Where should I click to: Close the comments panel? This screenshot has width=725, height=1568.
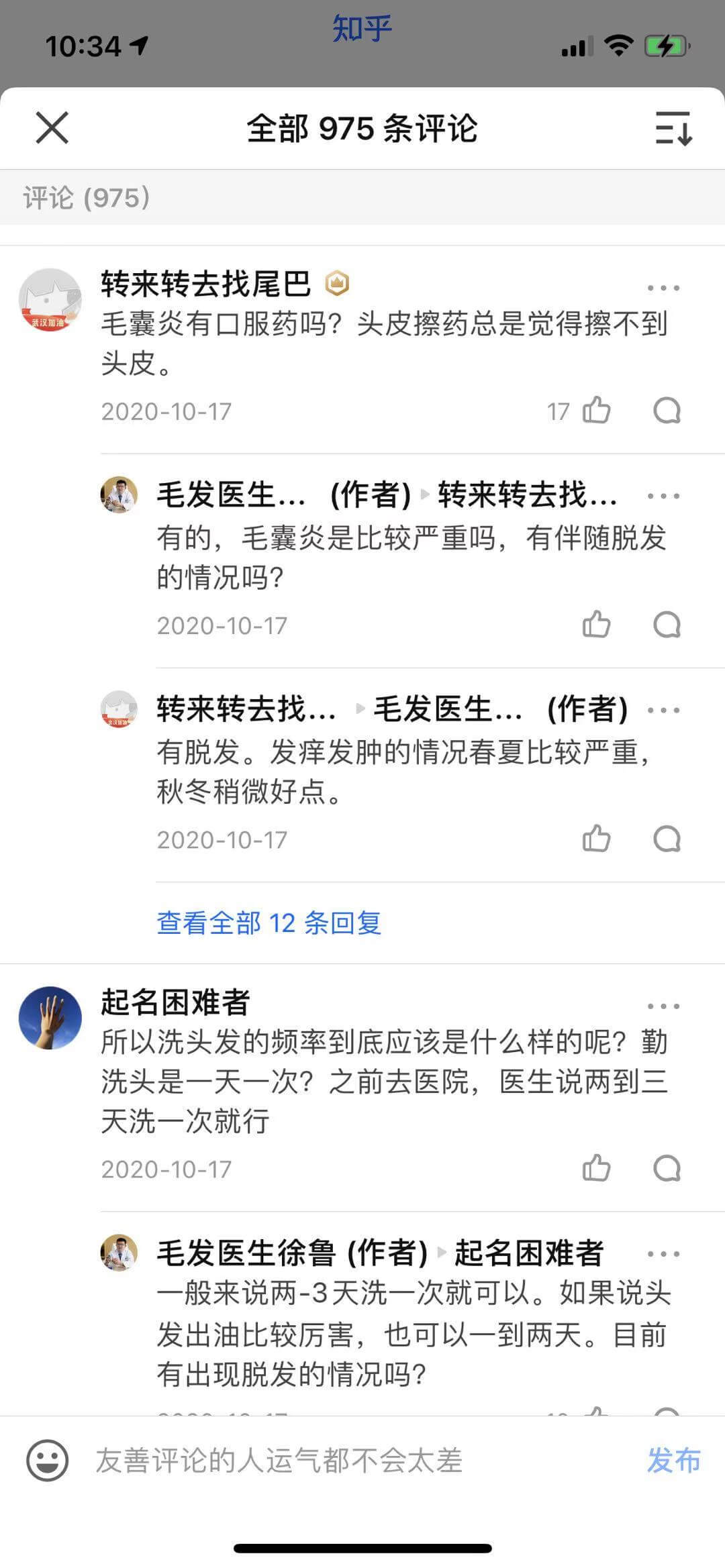coord(52,127)
